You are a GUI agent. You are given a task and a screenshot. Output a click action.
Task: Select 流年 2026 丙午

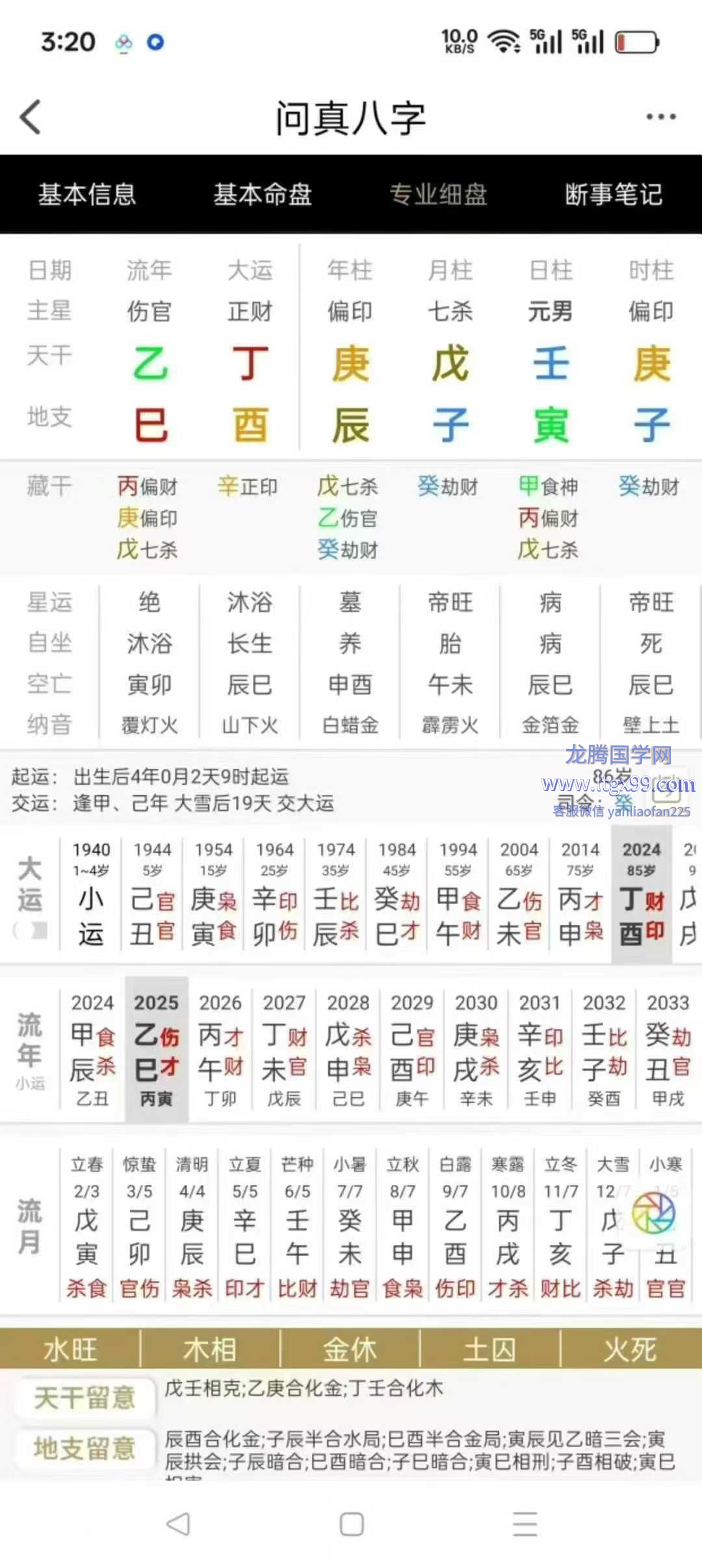coord(220,1050)
